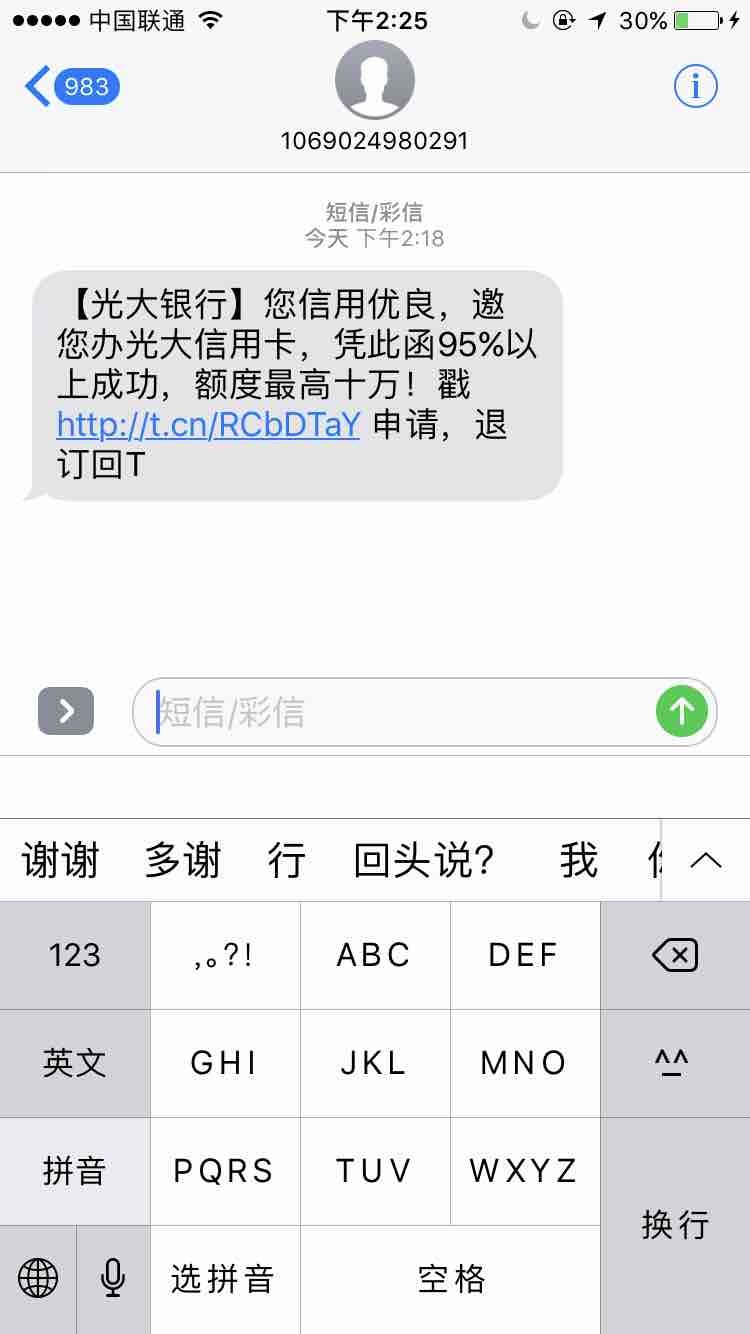Tap the rightward chevron next to input field
This screenshot has height=1334, width=750.
click(66, 711)
